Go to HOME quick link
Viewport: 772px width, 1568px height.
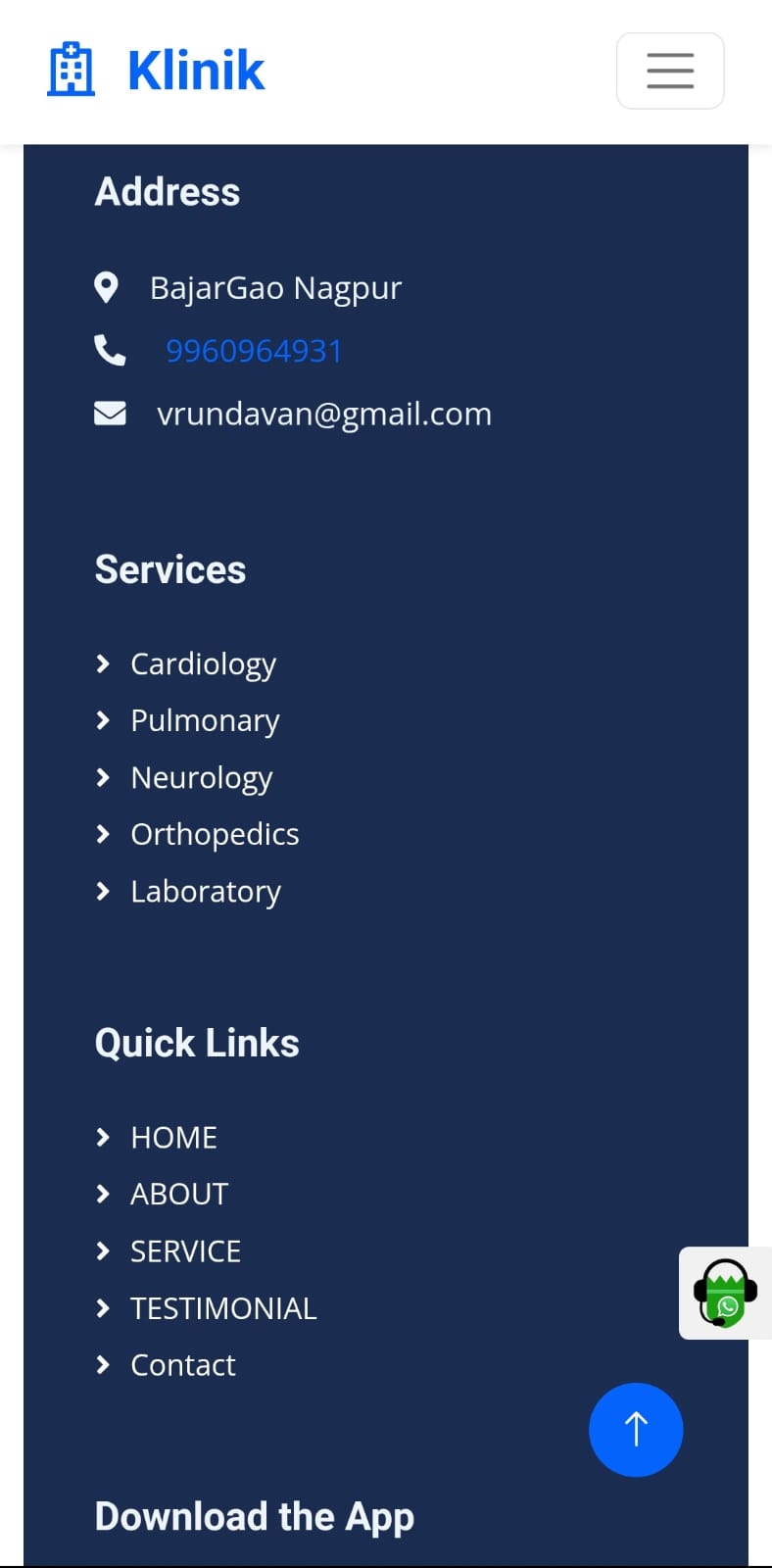point(173,1138)
